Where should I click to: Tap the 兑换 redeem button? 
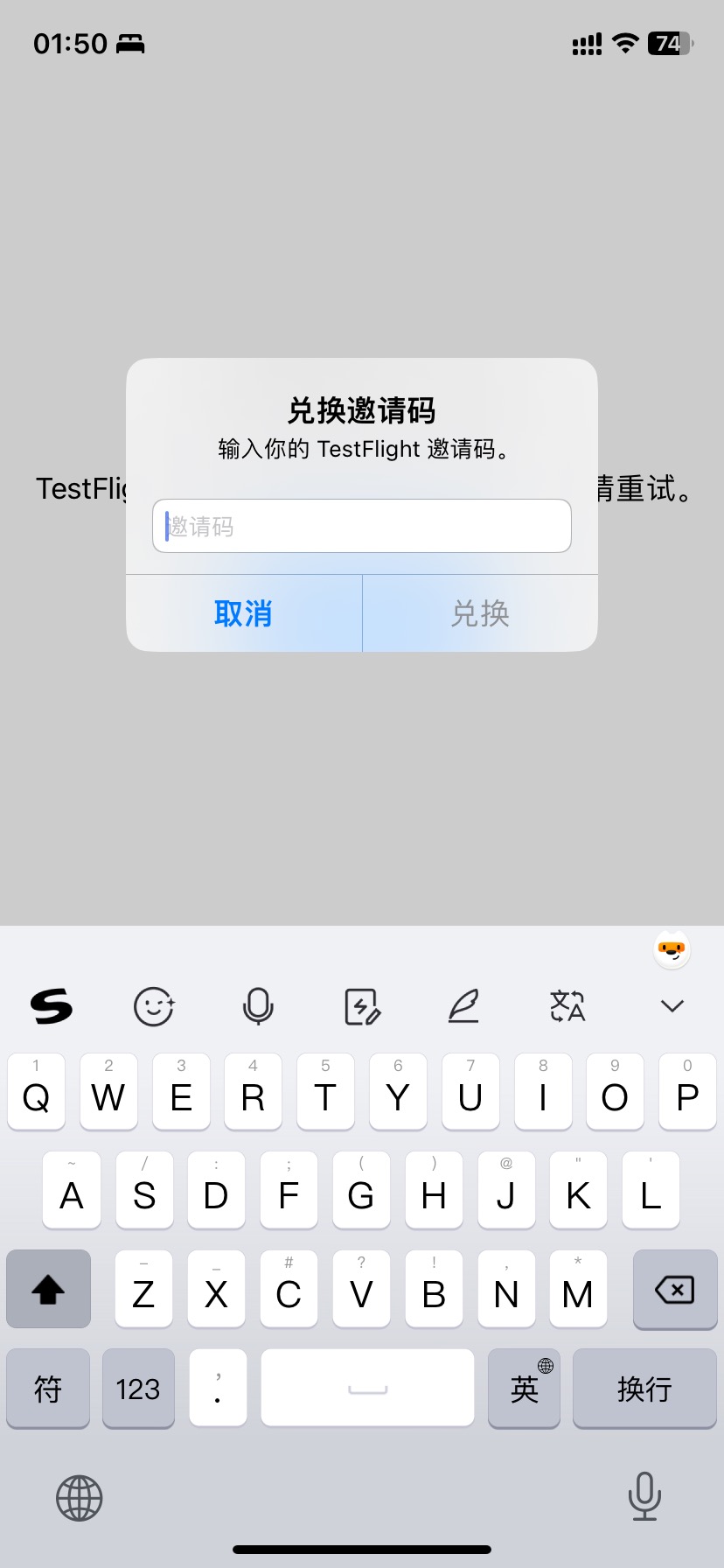pos(480,613)
